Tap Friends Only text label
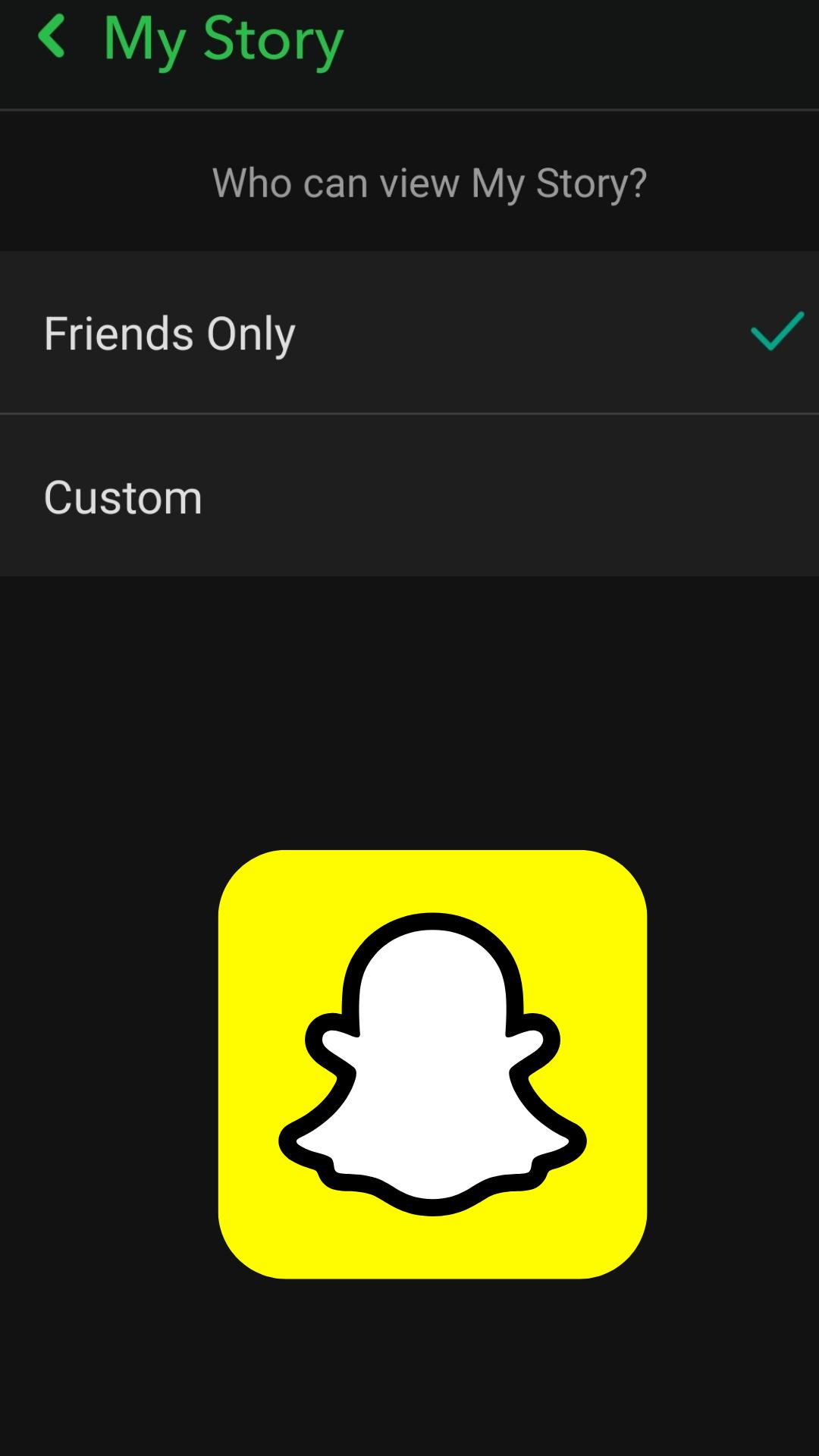 coord(168,332)
